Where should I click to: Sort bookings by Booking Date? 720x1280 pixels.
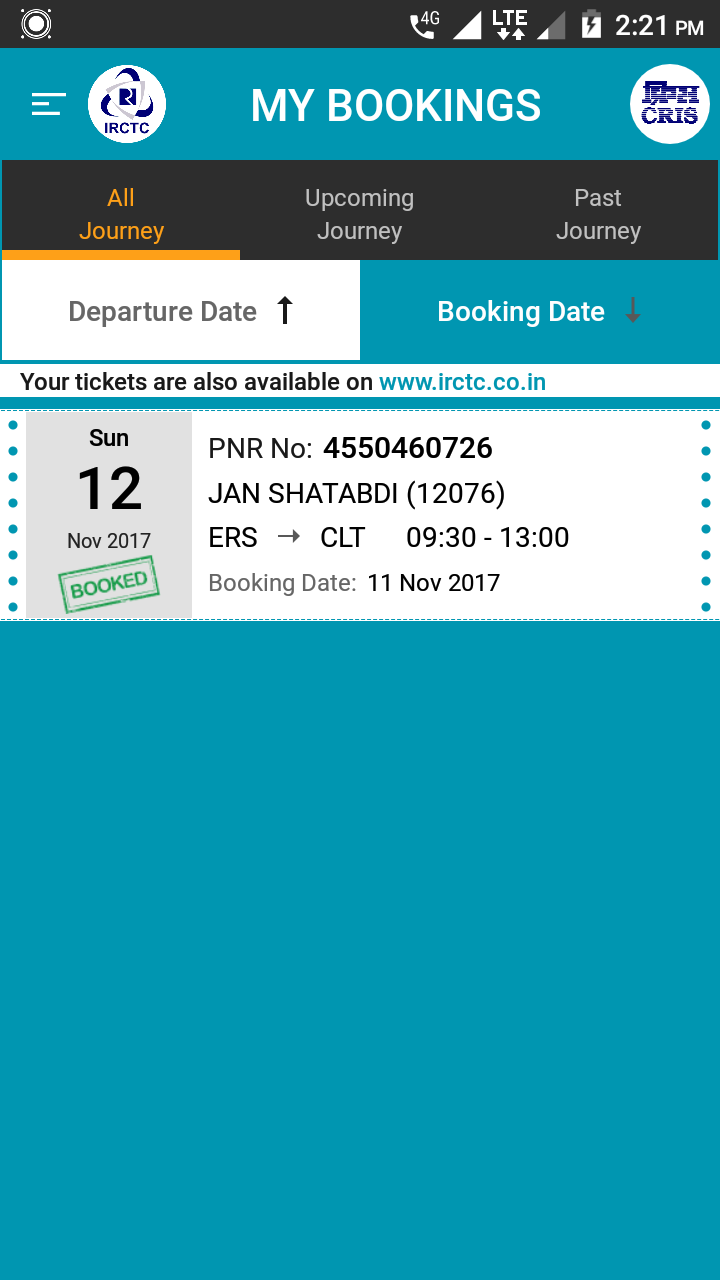(x=539, y=311)
